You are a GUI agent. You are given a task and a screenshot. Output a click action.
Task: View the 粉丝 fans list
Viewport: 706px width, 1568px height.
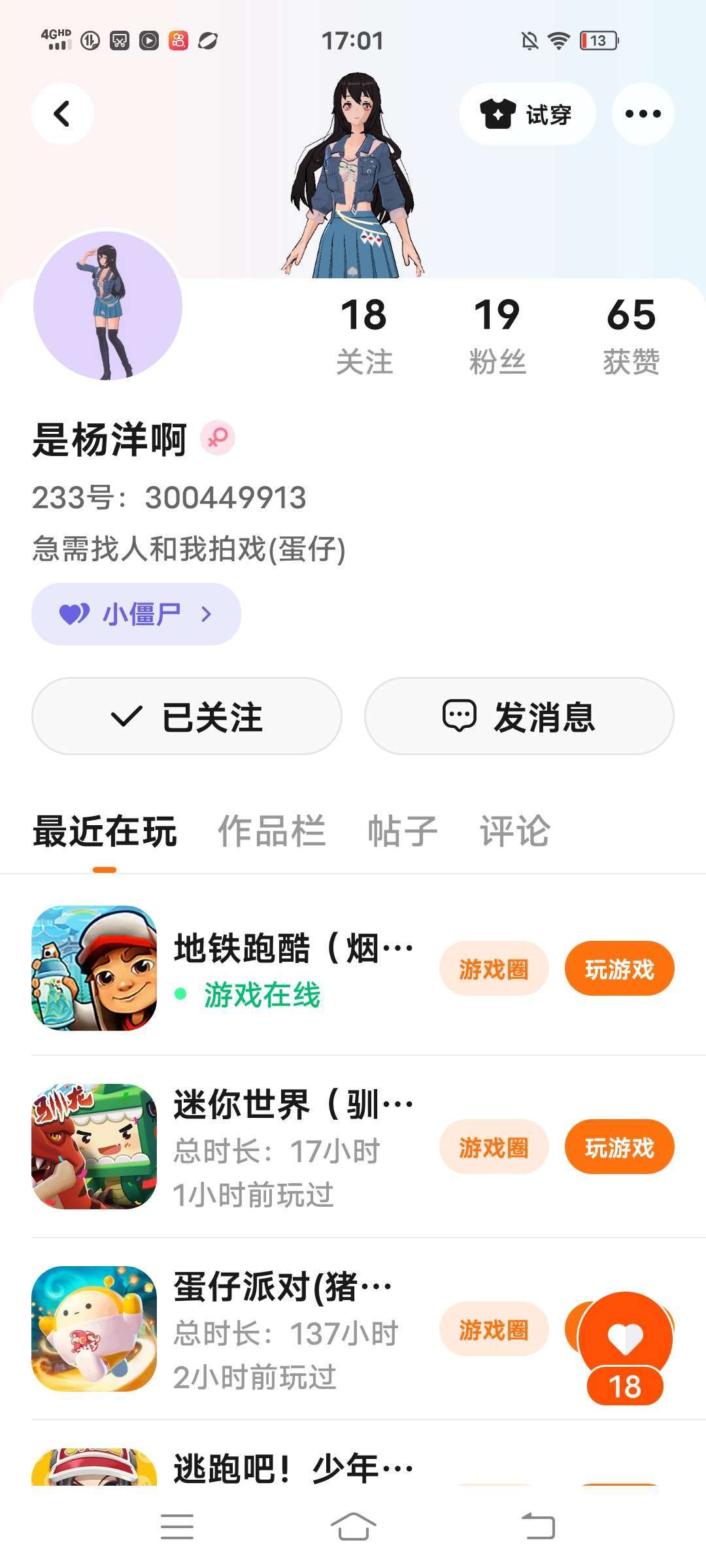tap(497, 335)
